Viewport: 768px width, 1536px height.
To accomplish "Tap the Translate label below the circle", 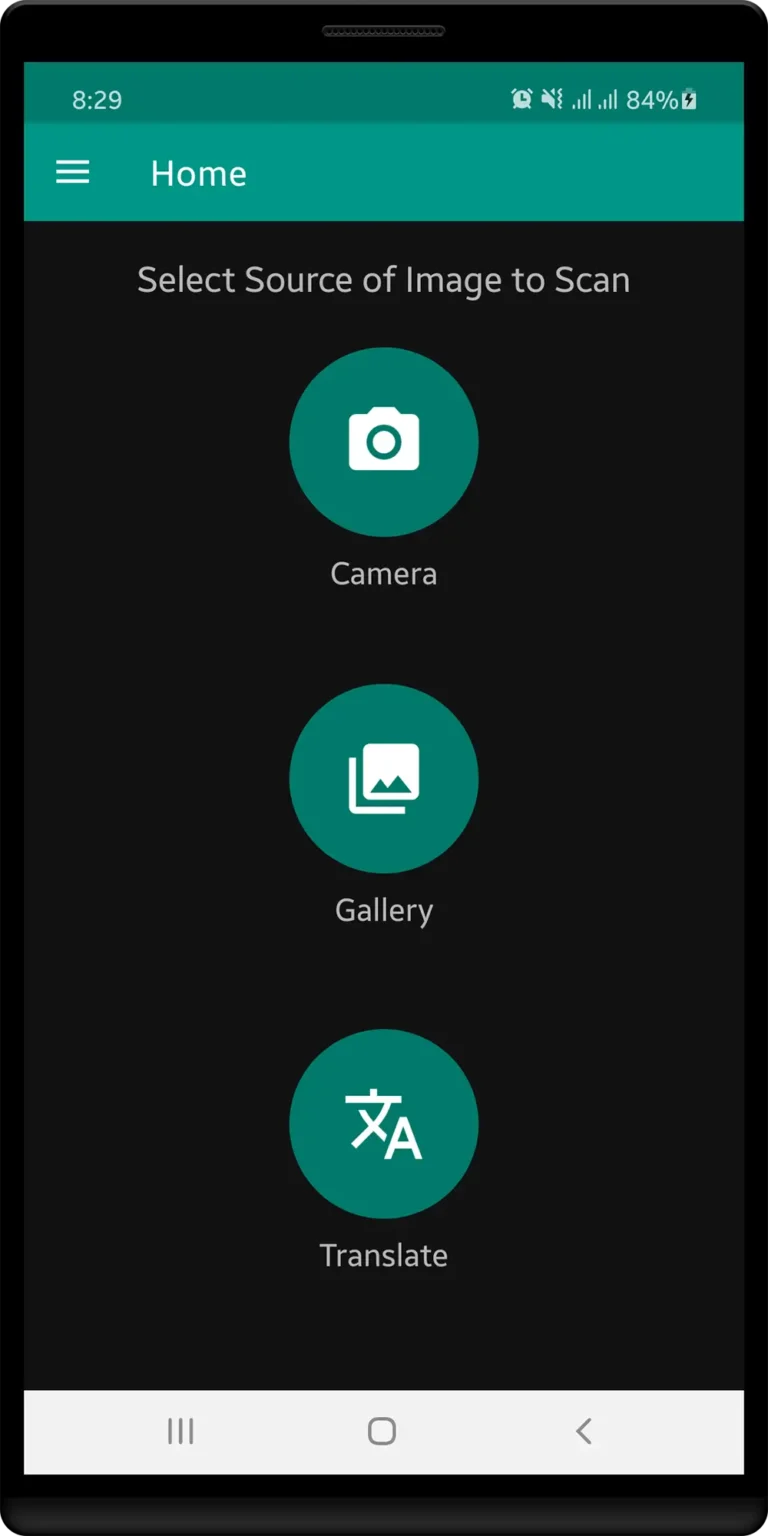I will coord(383,1255).
